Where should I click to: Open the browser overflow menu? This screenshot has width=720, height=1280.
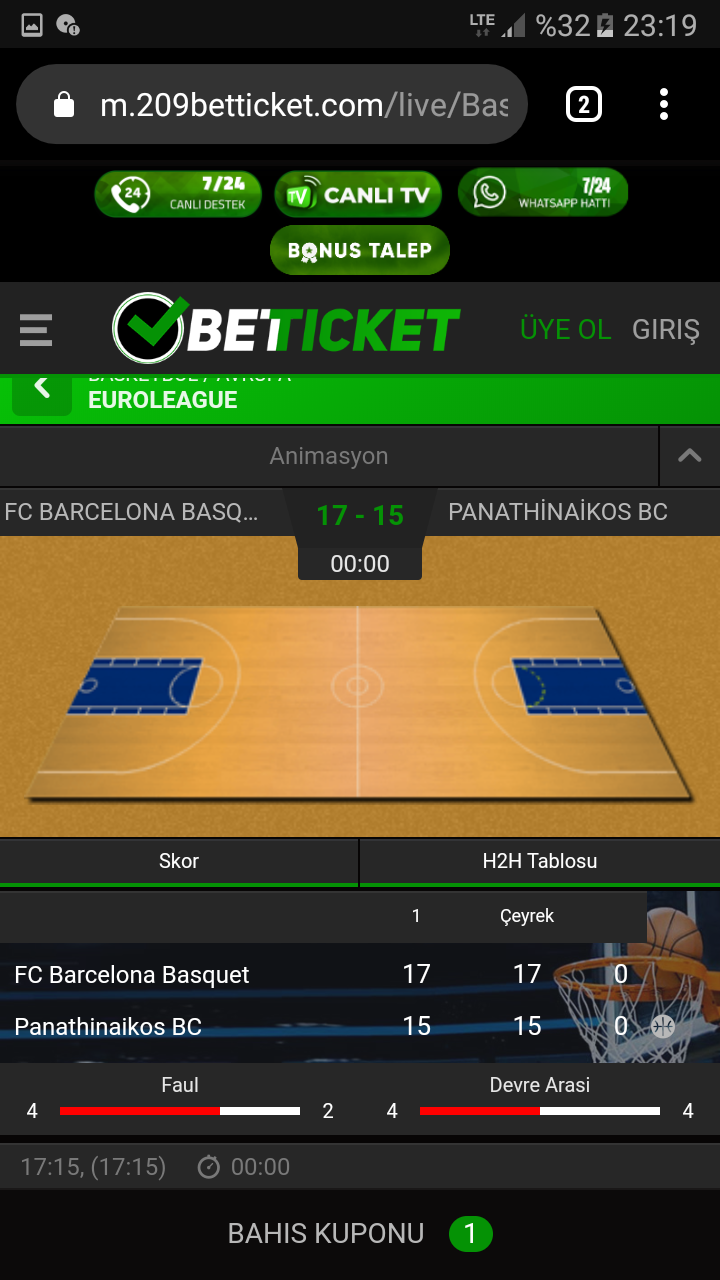coord(664,105)
